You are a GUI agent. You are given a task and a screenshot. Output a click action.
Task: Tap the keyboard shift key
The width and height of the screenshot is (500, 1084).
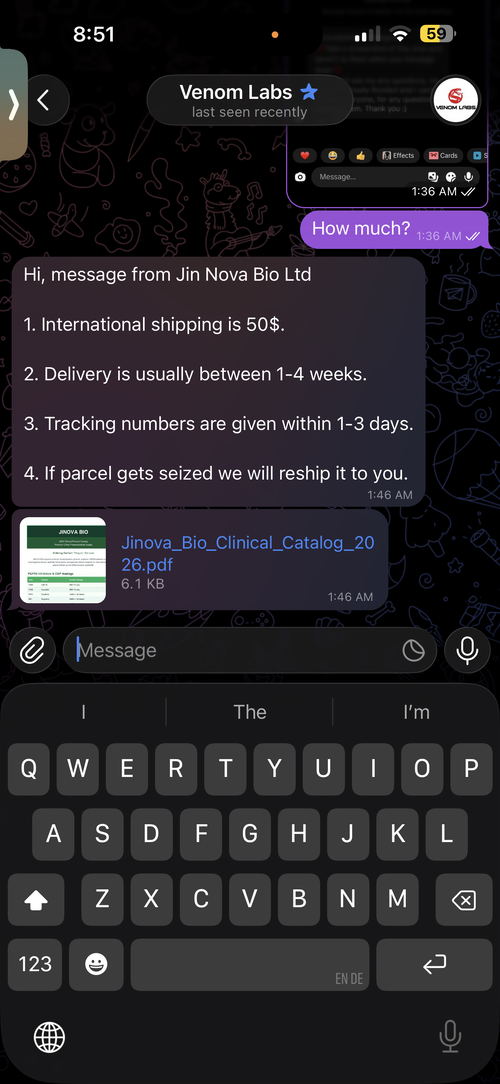click(35, 899)
